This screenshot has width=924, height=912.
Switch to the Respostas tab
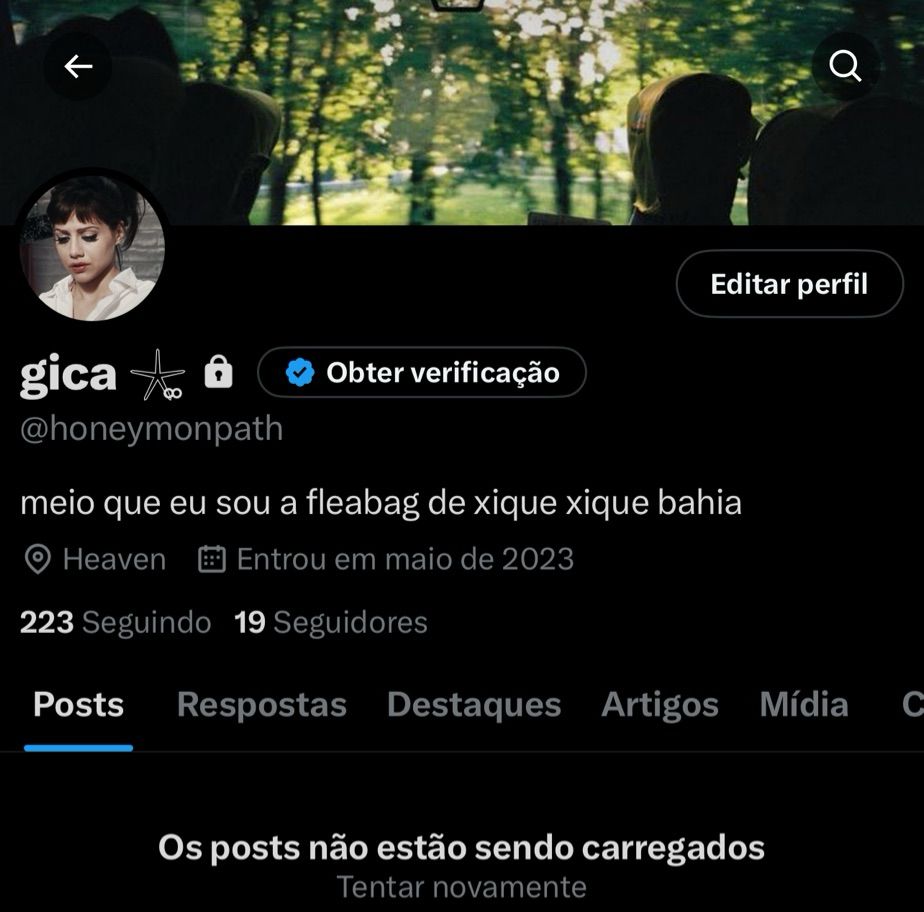tap(261, 705)
